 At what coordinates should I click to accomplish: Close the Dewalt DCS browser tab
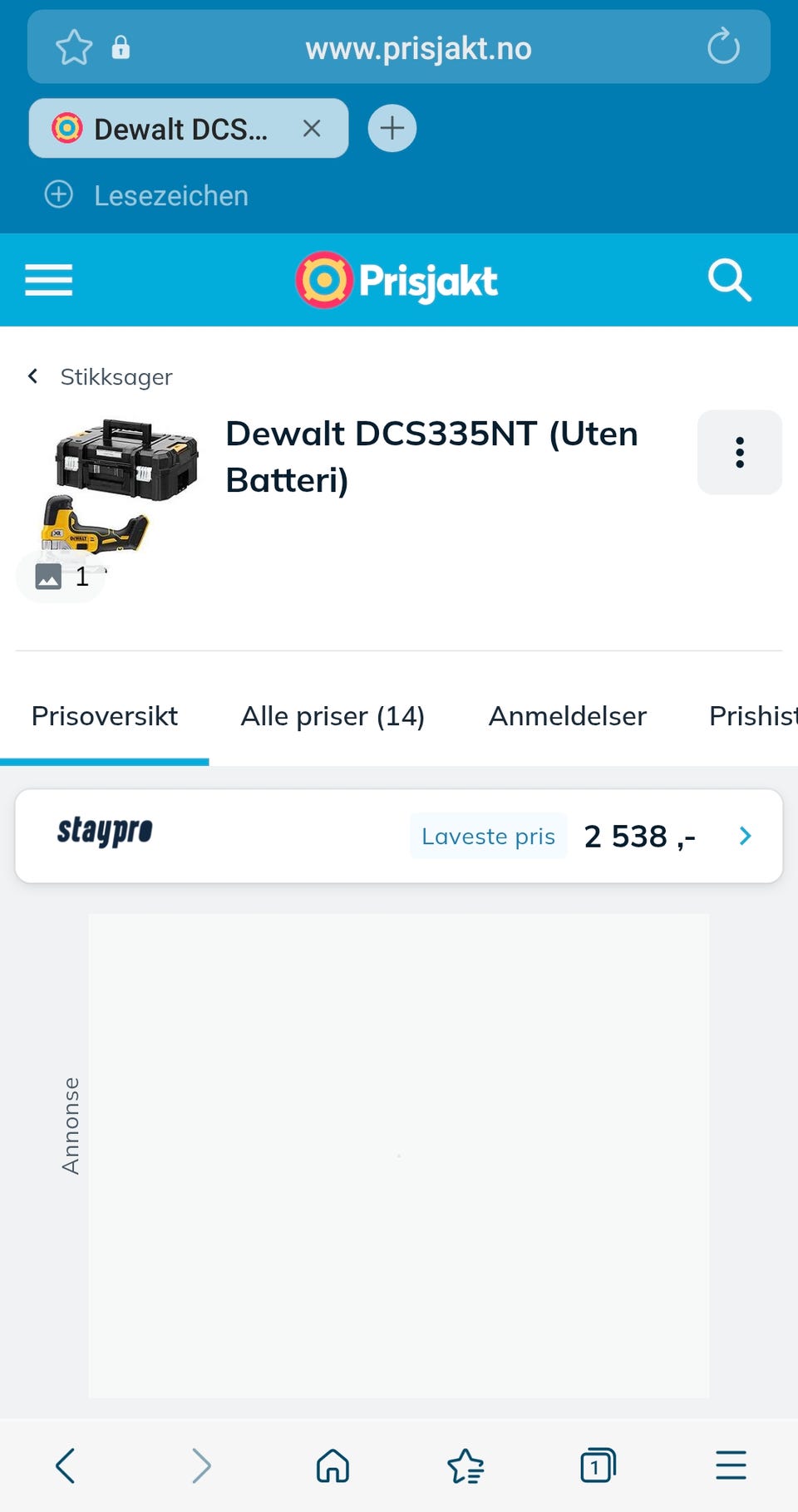312,128
